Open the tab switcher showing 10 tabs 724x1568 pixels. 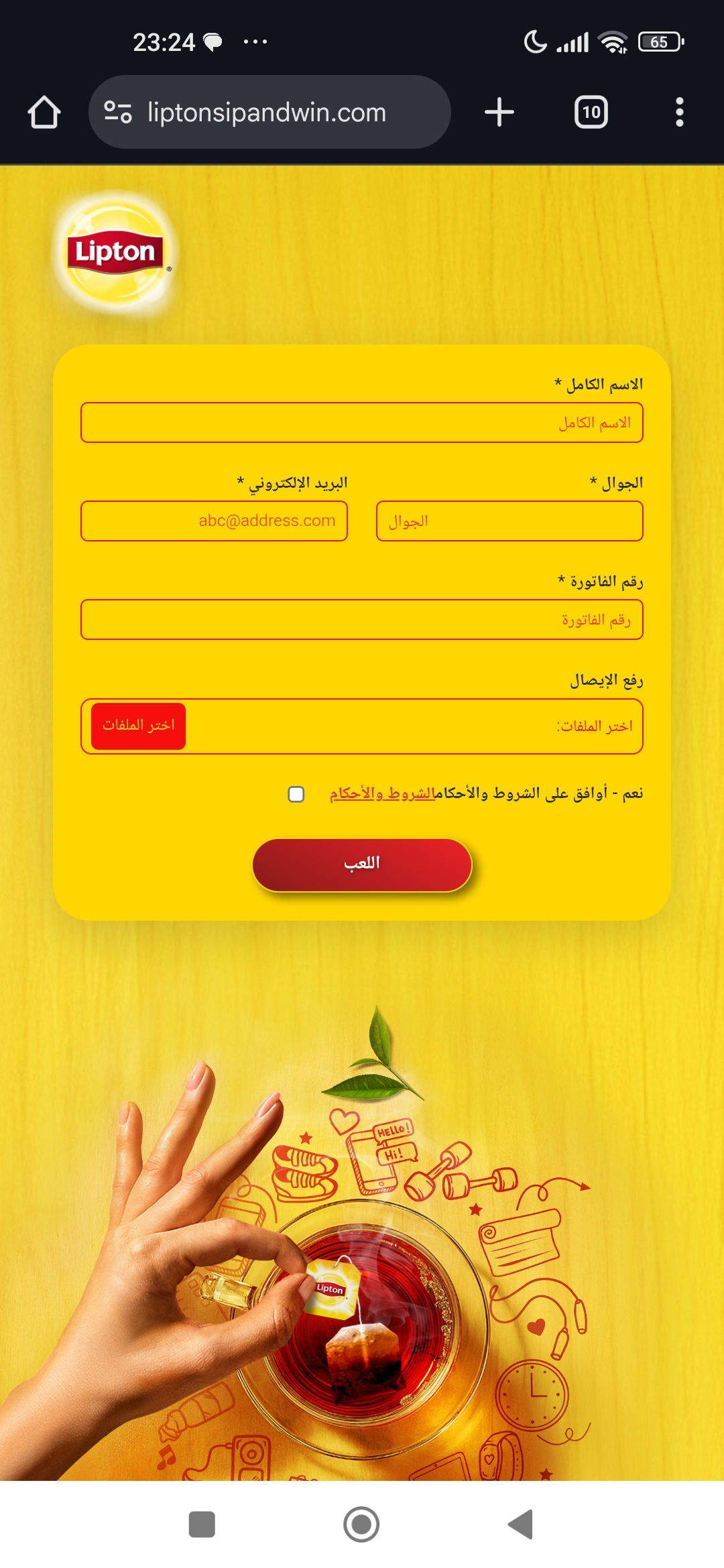coord(591,112)
